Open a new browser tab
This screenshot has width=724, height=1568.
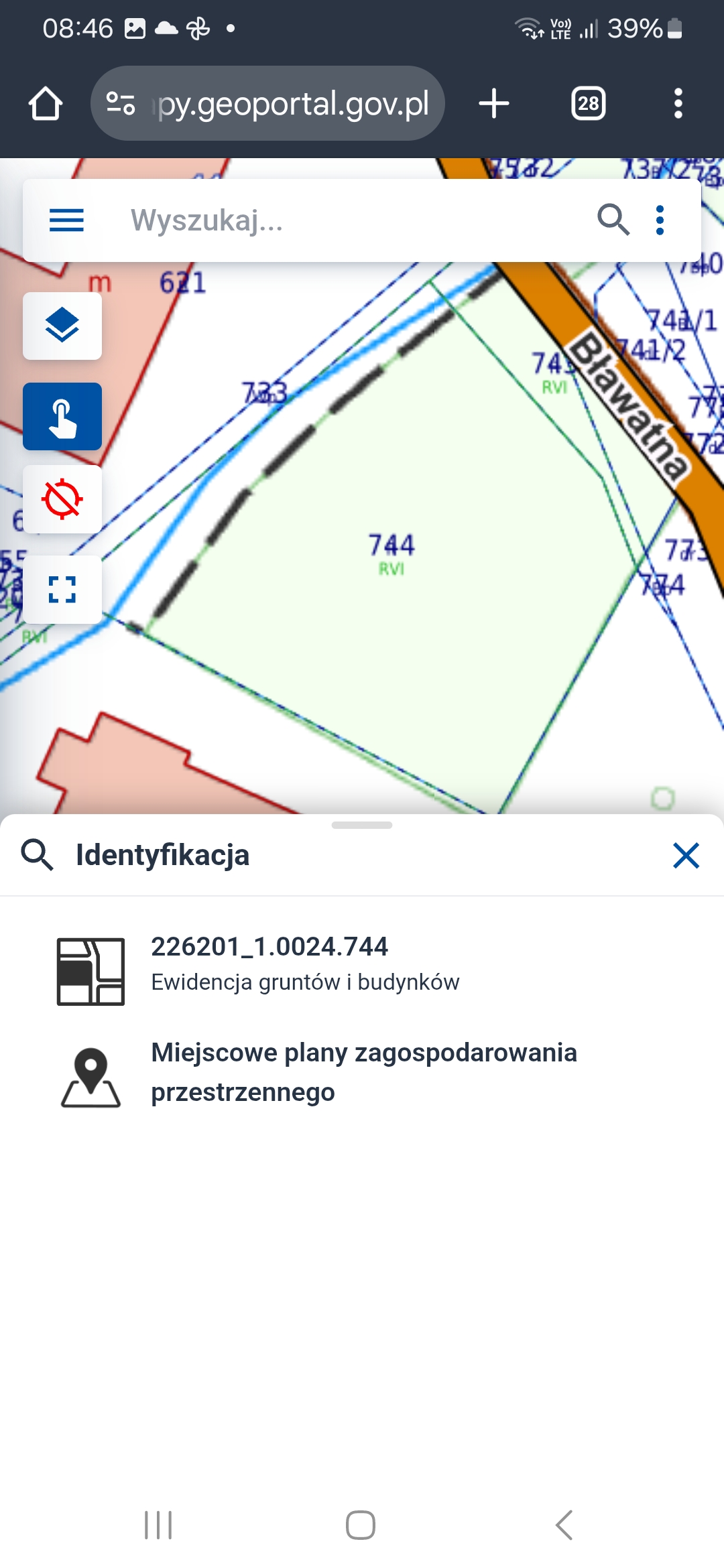[494, 104]
